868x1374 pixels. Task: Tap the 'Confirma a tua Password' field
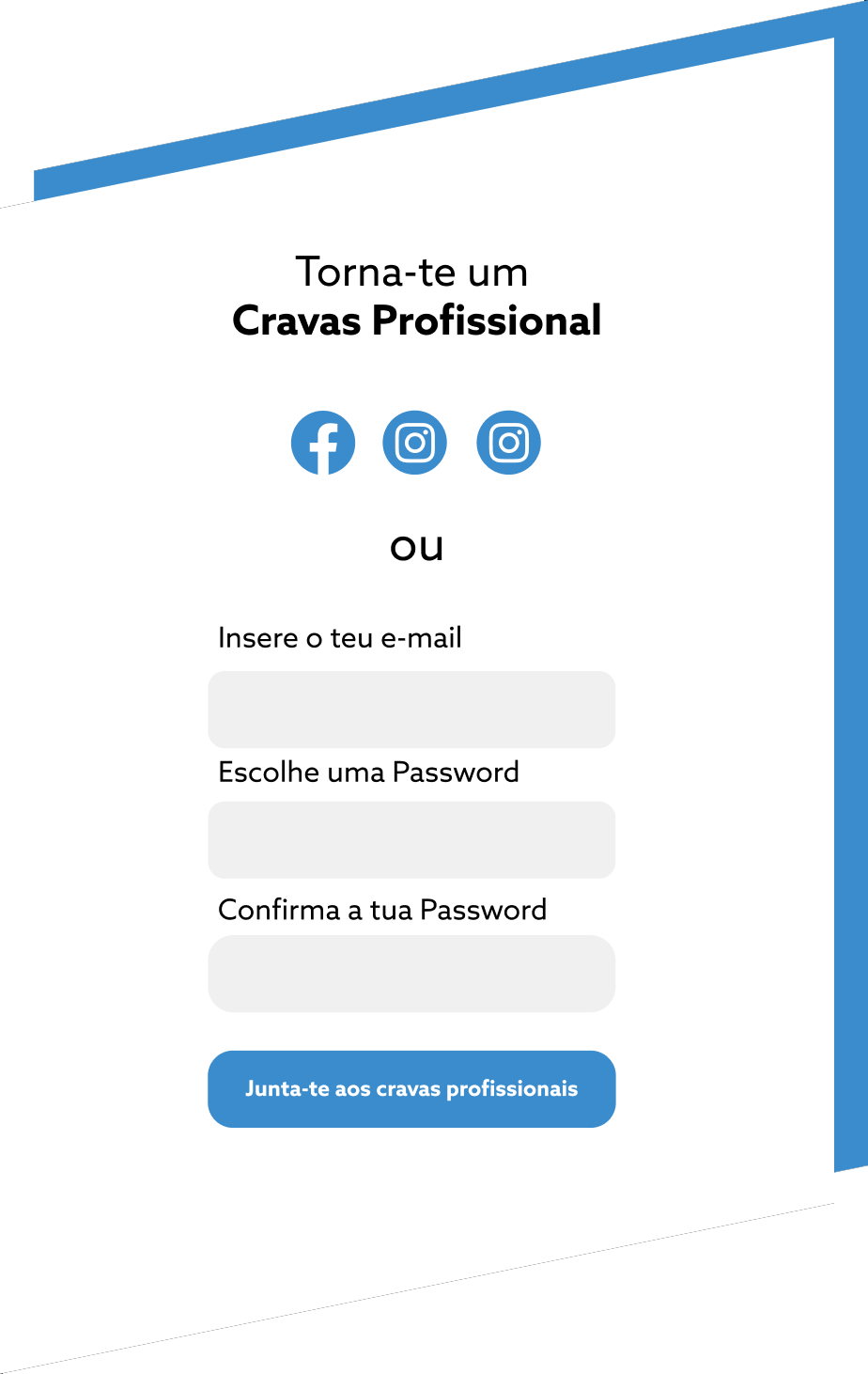click(x=411, y=974)
